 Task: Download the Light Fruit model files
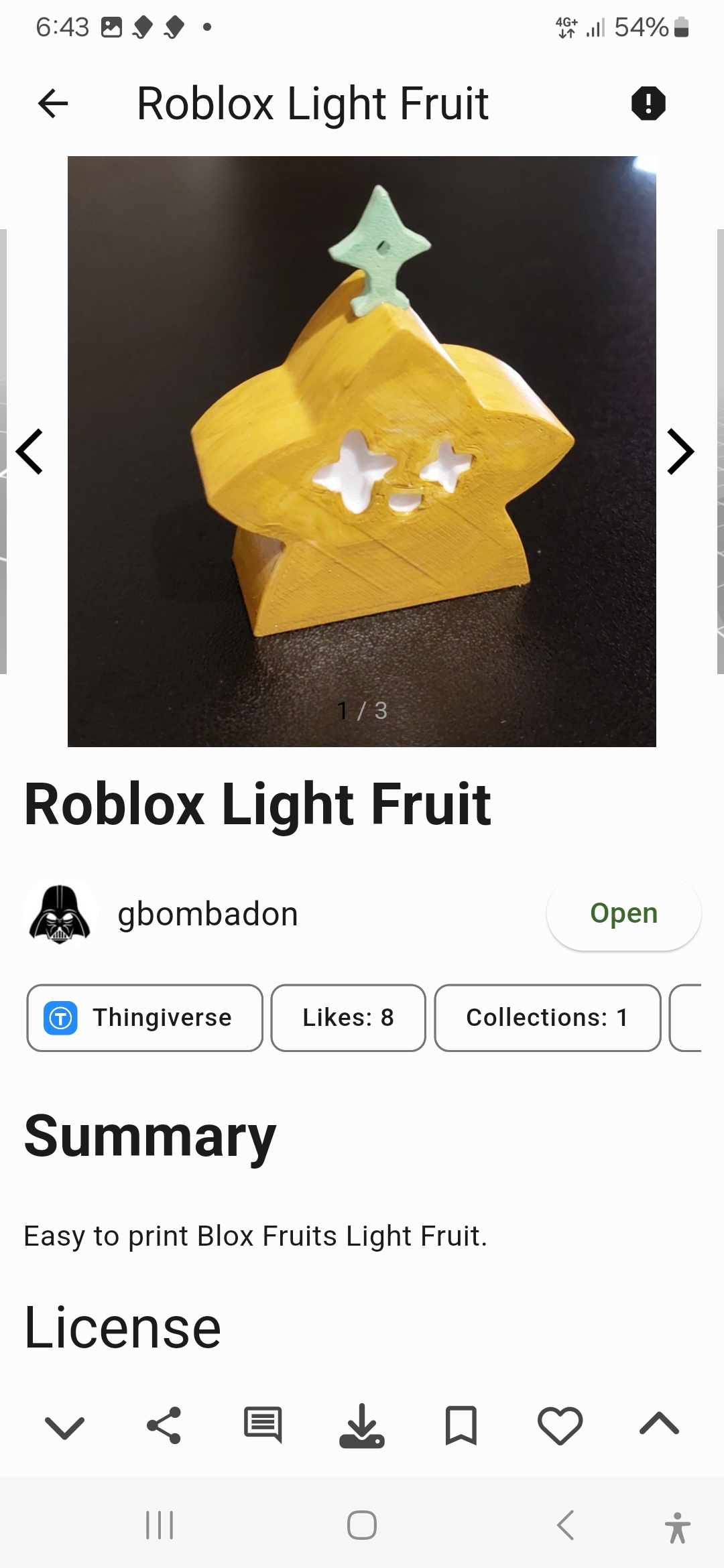(362, 1425)
